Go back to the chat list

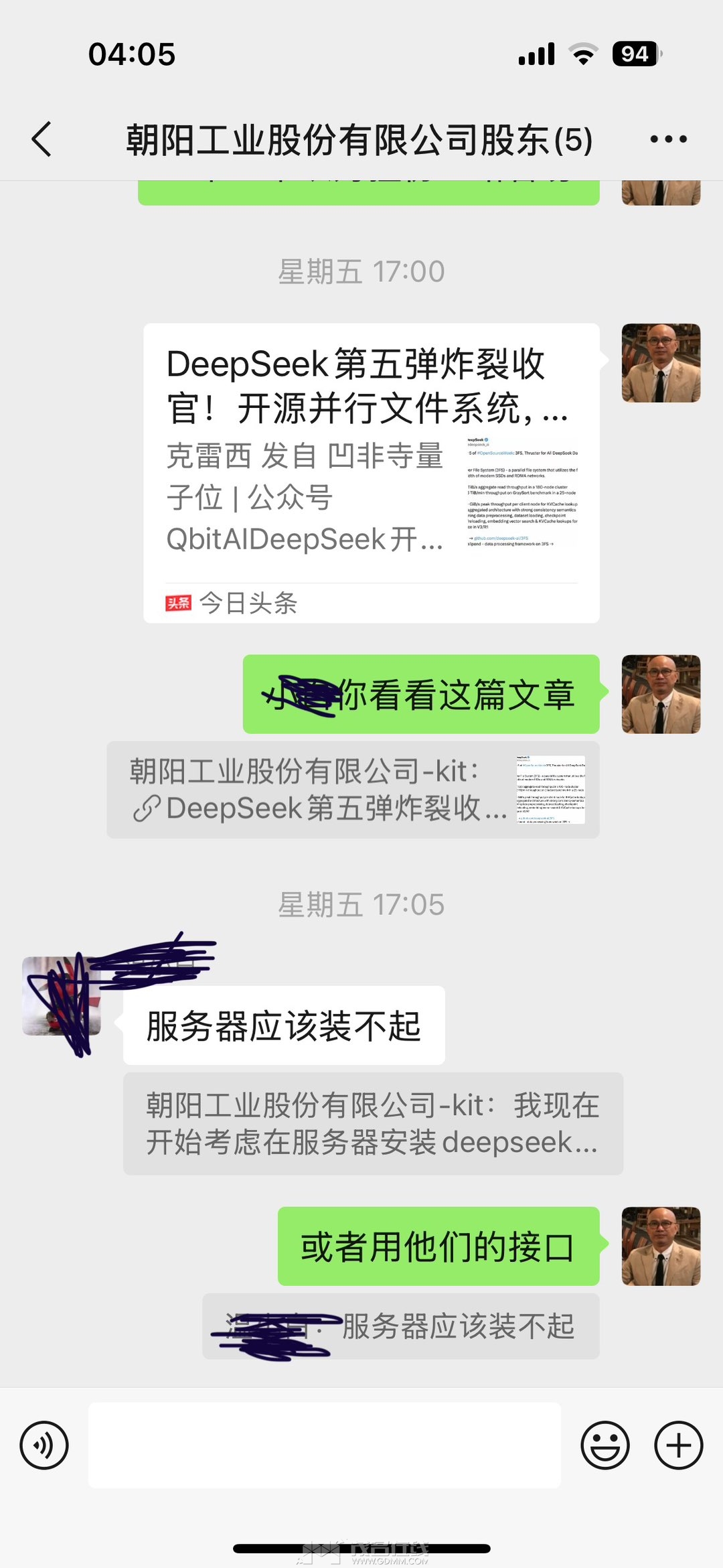pyautogui.click(x=42, y=139)
